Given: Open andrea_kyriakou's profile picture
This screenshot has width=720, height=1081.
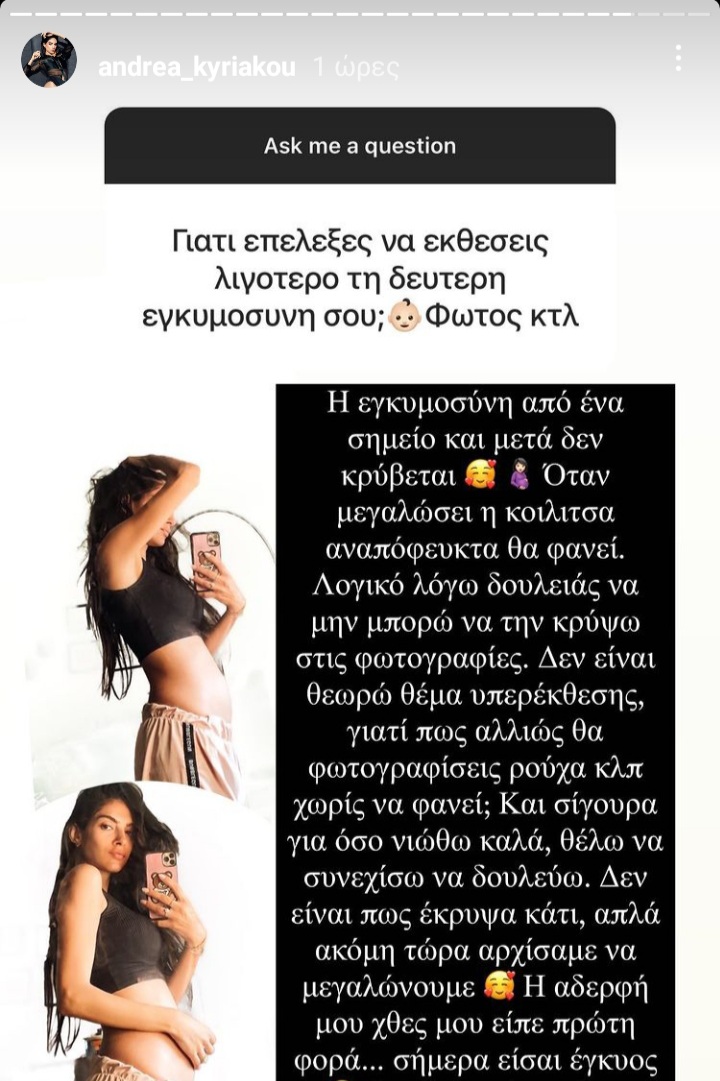Looking at the screenshot, I should 49,60.
